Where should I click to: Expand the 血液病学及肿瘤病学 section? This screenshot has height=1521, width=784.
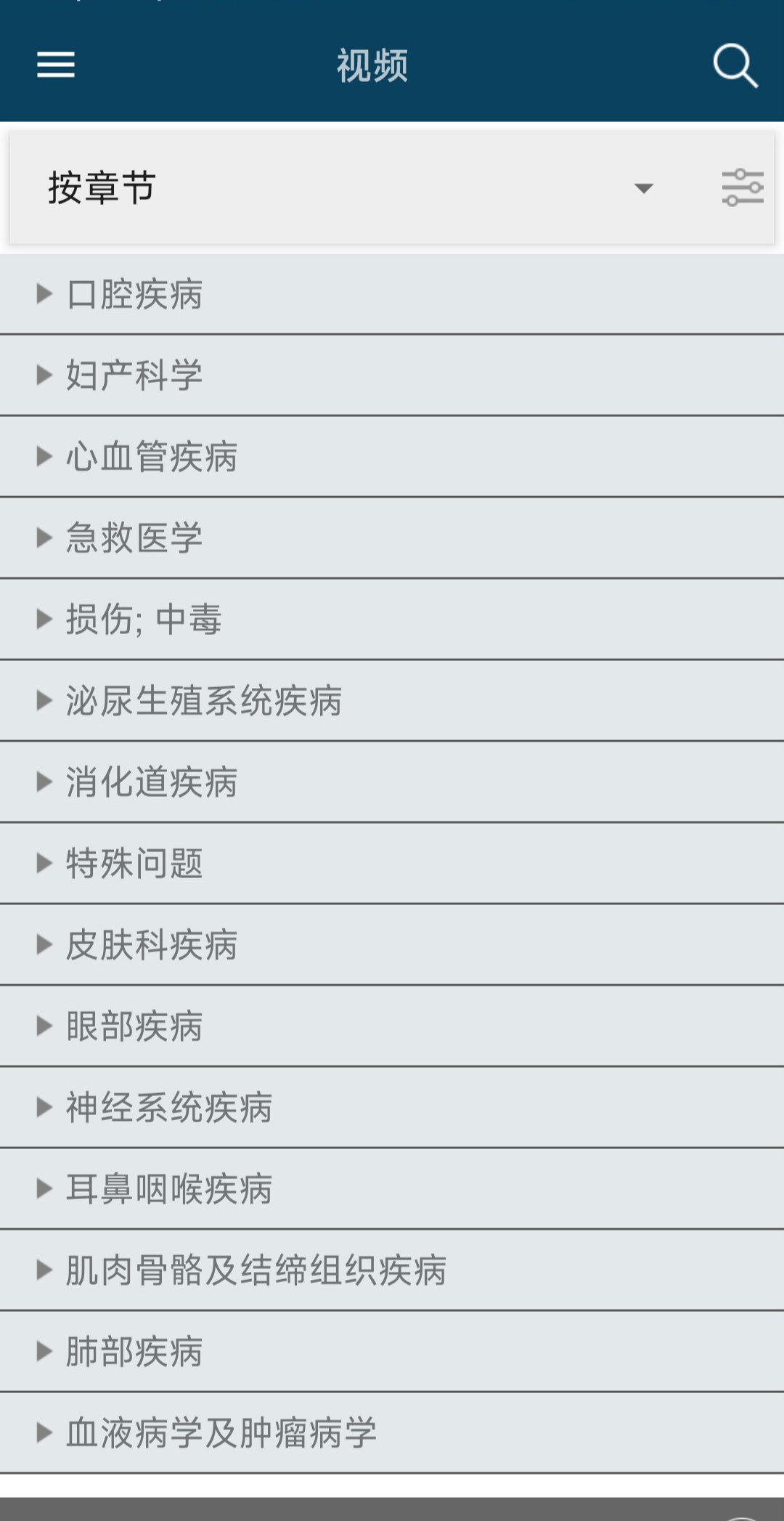click(221, 1433)
